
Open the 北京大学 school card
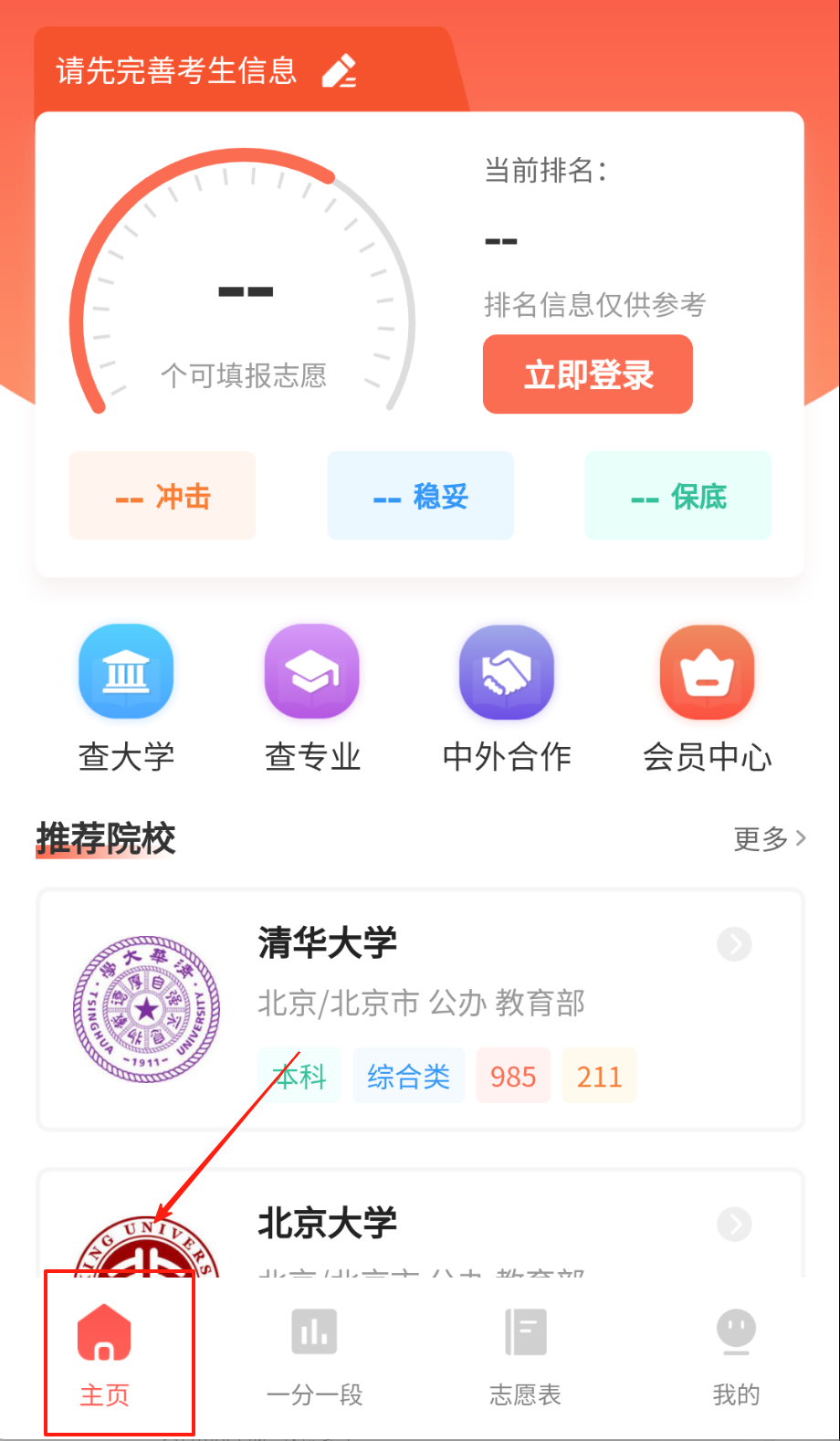coord(420,1225)
